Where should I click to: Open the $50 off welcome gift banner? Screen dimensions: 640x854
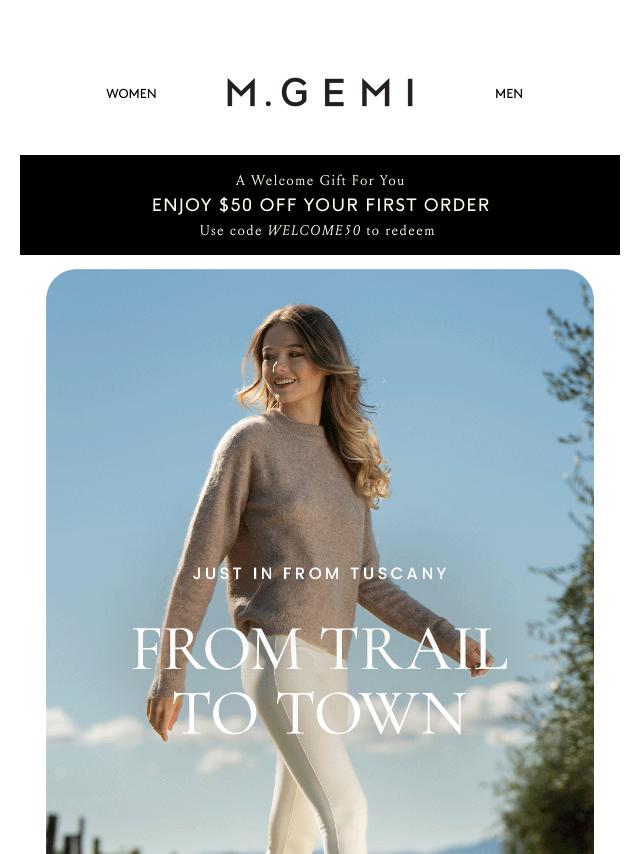click(320, 205)
